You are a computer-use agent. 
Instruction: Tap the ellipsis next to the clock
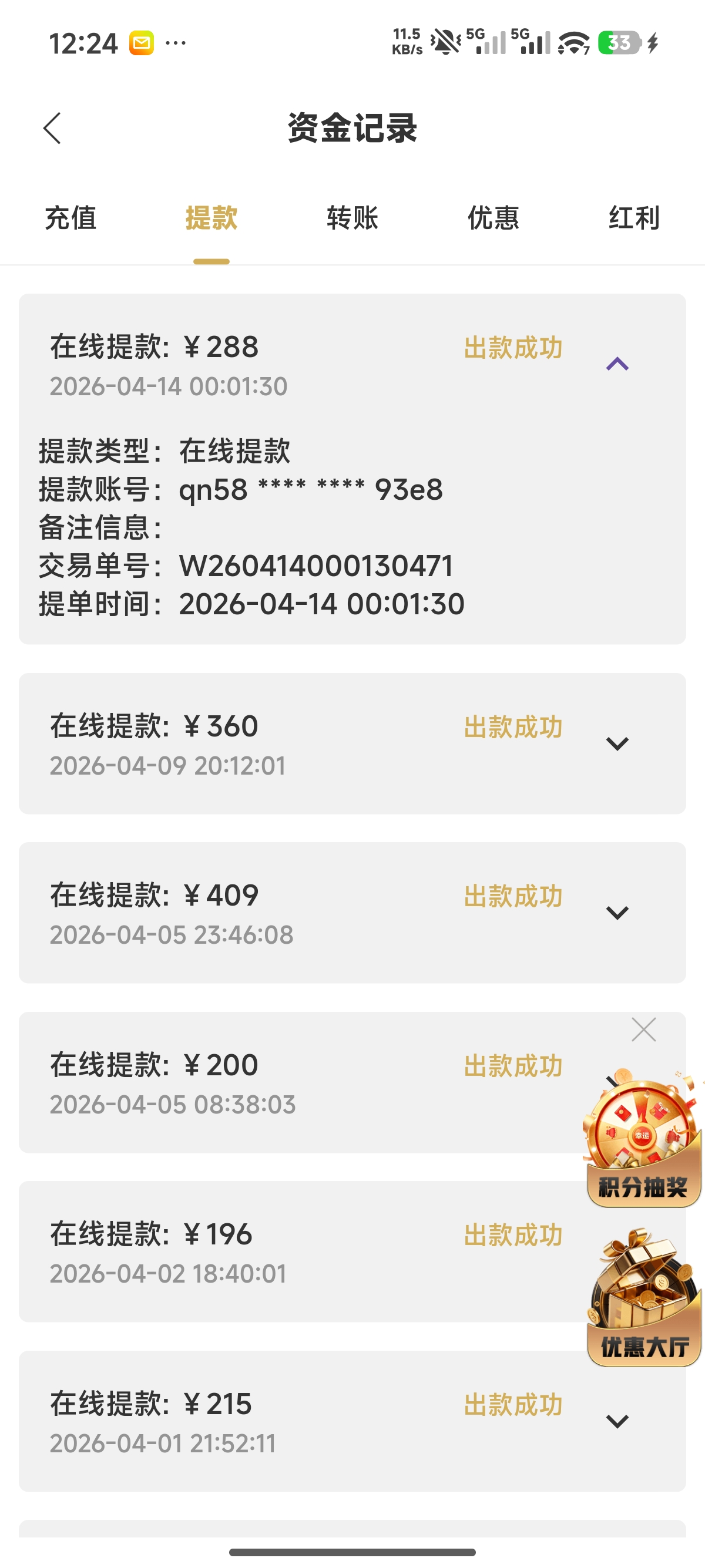tap(174, 42)
